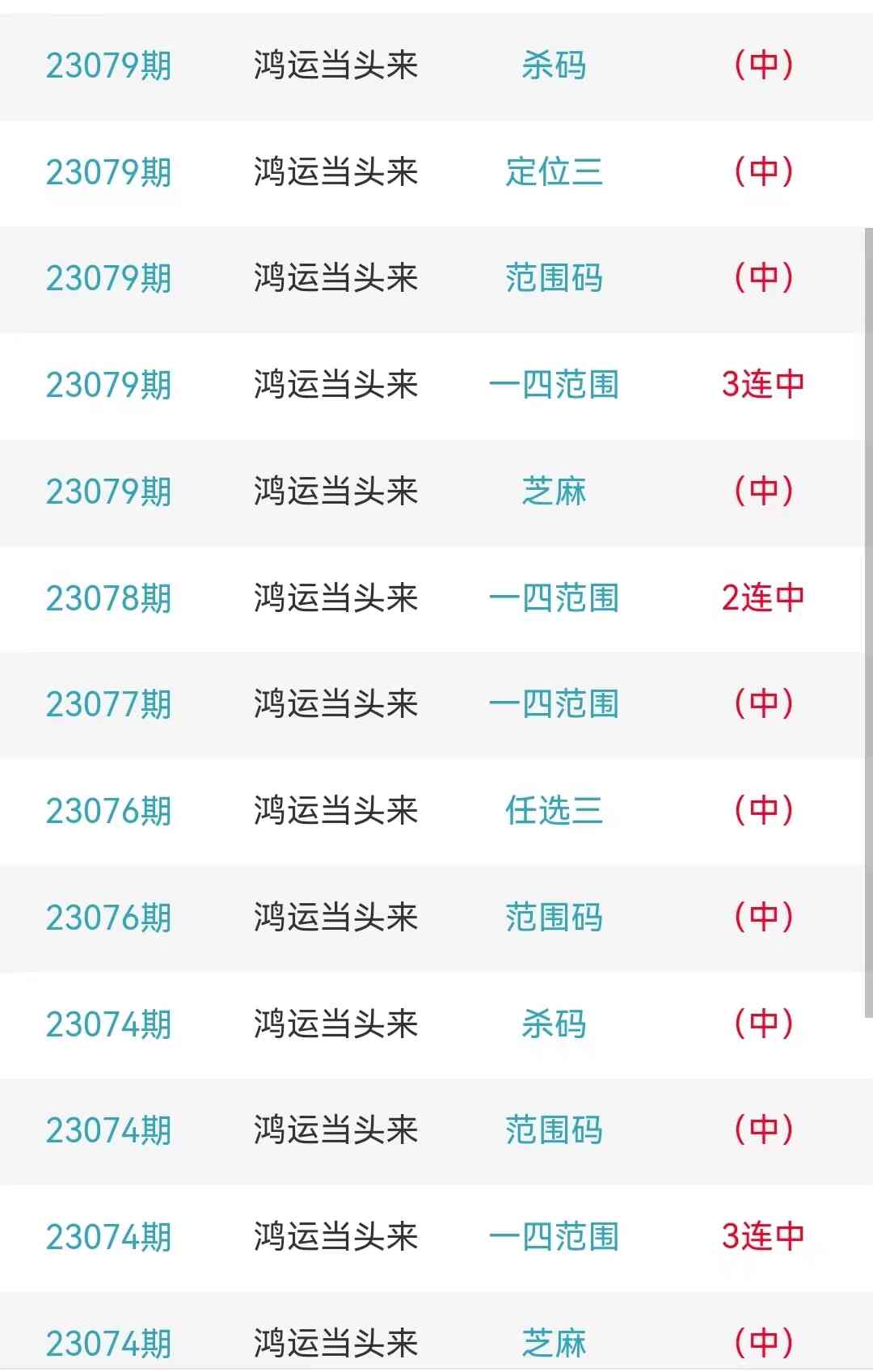Image resolution: width=873 pixels, height=1372 pixels.
Task: Open the 23079期 杀码 record
Action: coord(436,65)
